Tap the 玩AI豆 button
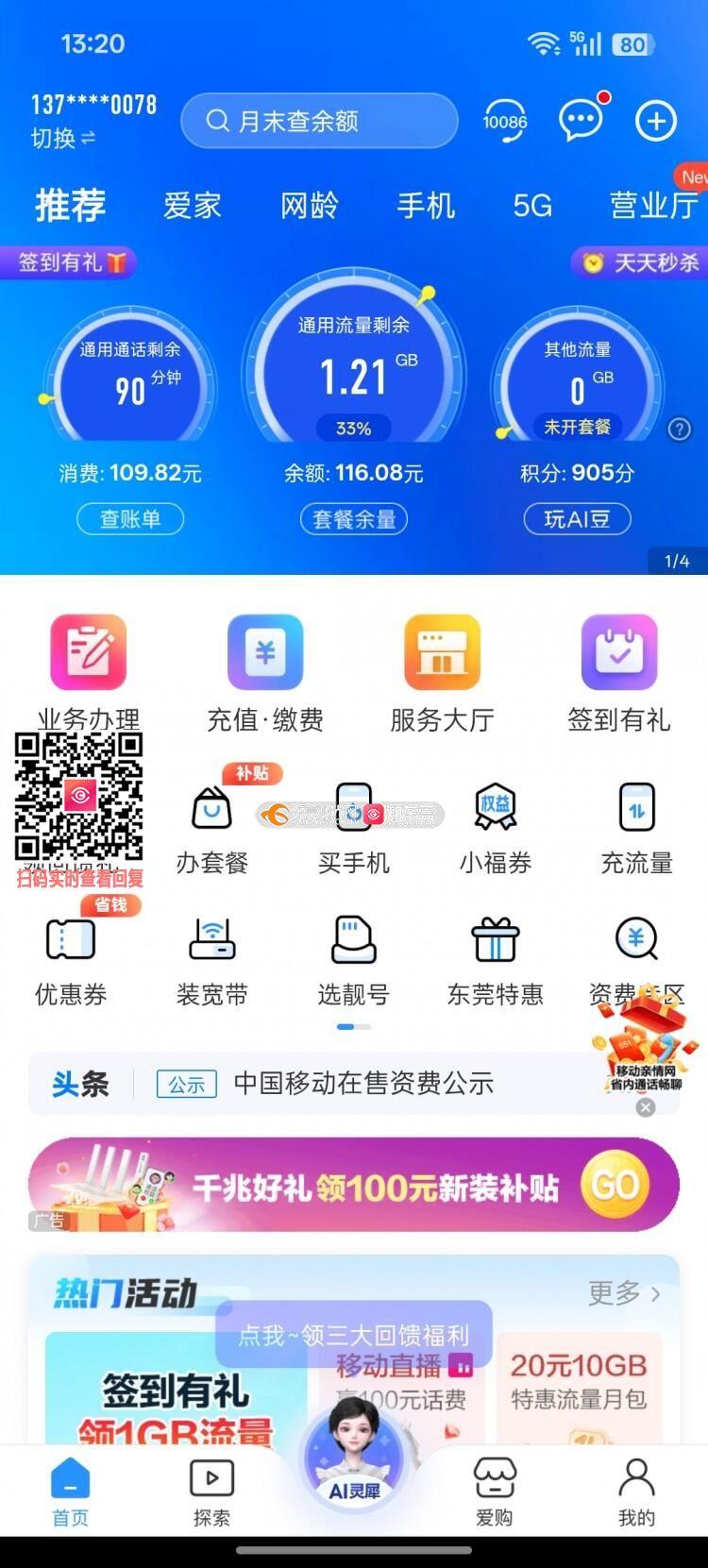 (x=577, y=518)
